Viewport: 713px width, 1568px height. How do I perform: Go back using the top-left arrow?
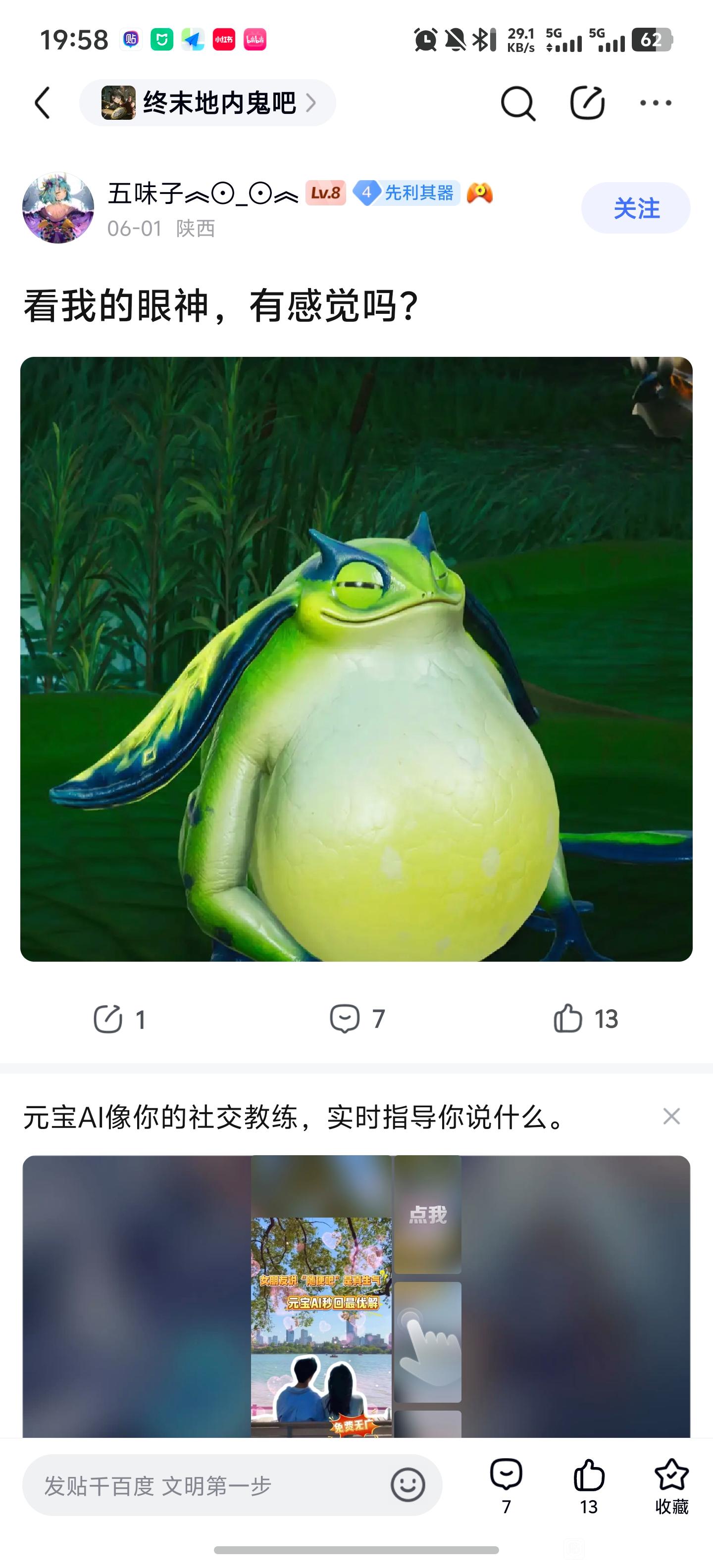pos(42,102)
